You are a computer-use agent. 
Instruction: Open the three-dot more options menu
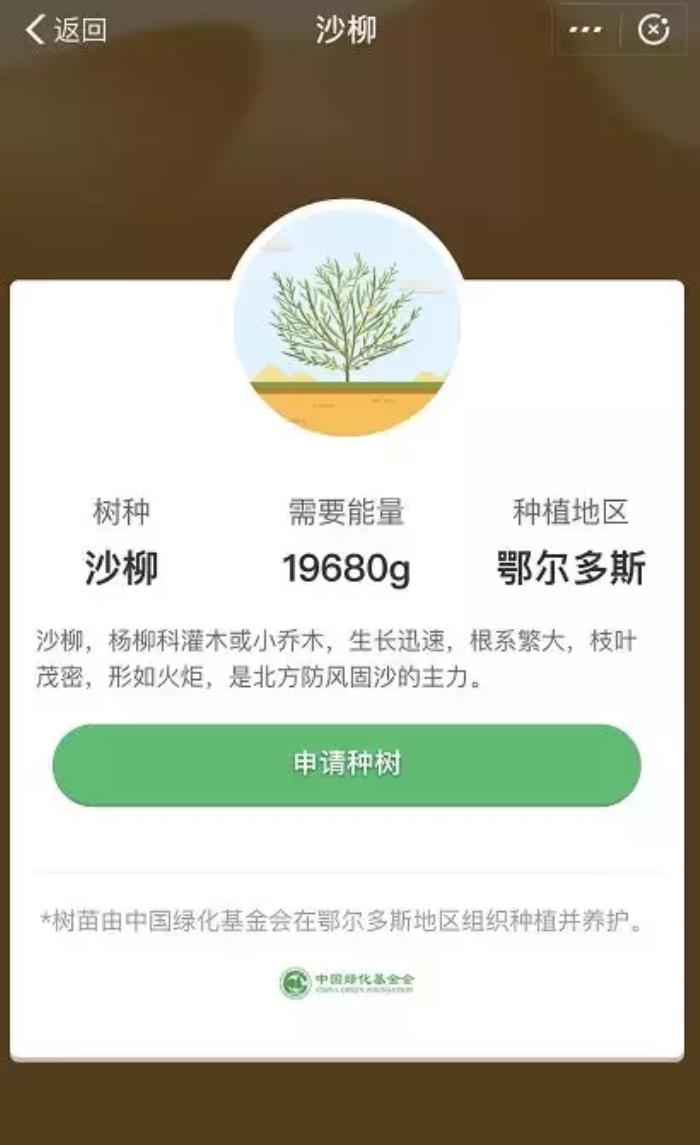coord(585,30)
